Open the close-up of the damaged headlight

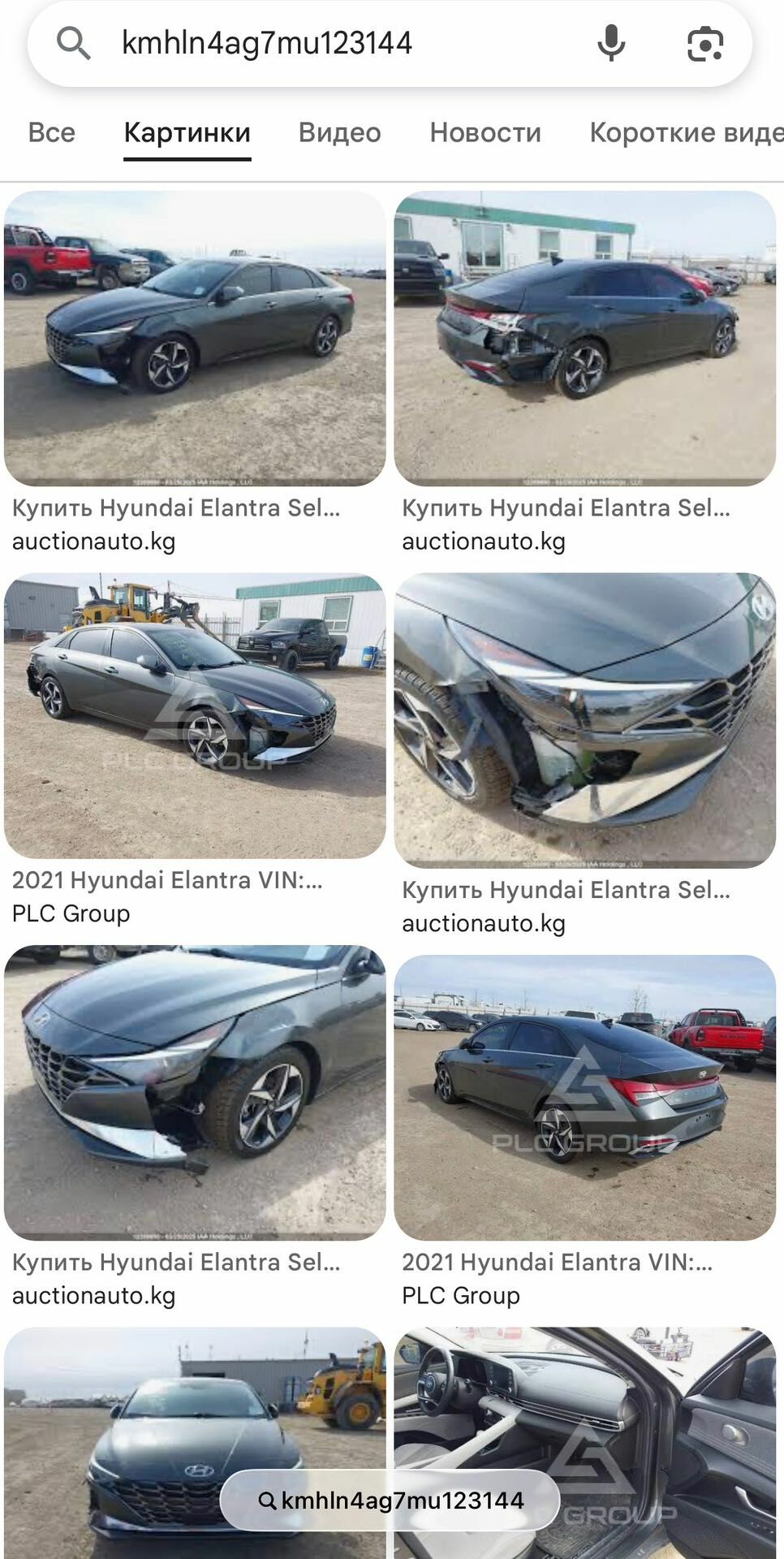(584, 720)
